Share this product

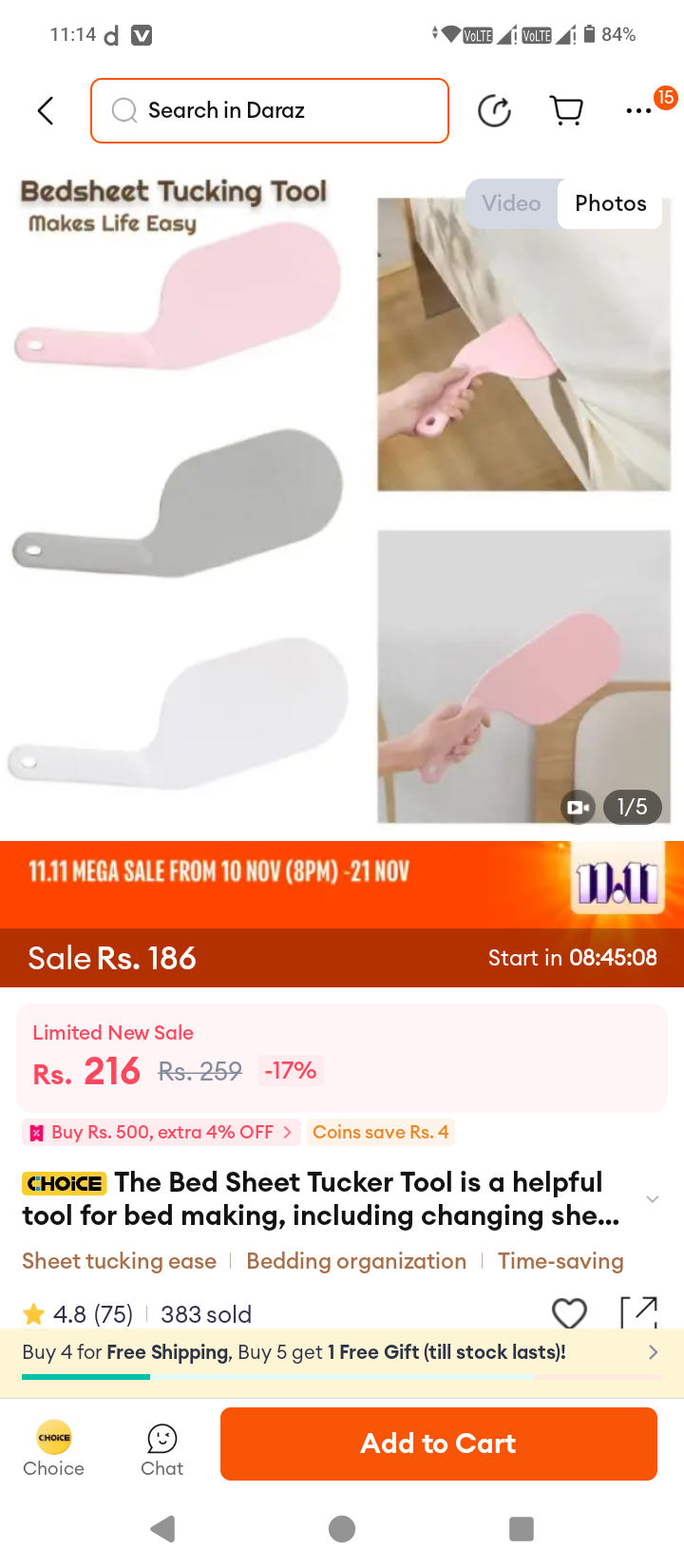tap(639, 1312)
